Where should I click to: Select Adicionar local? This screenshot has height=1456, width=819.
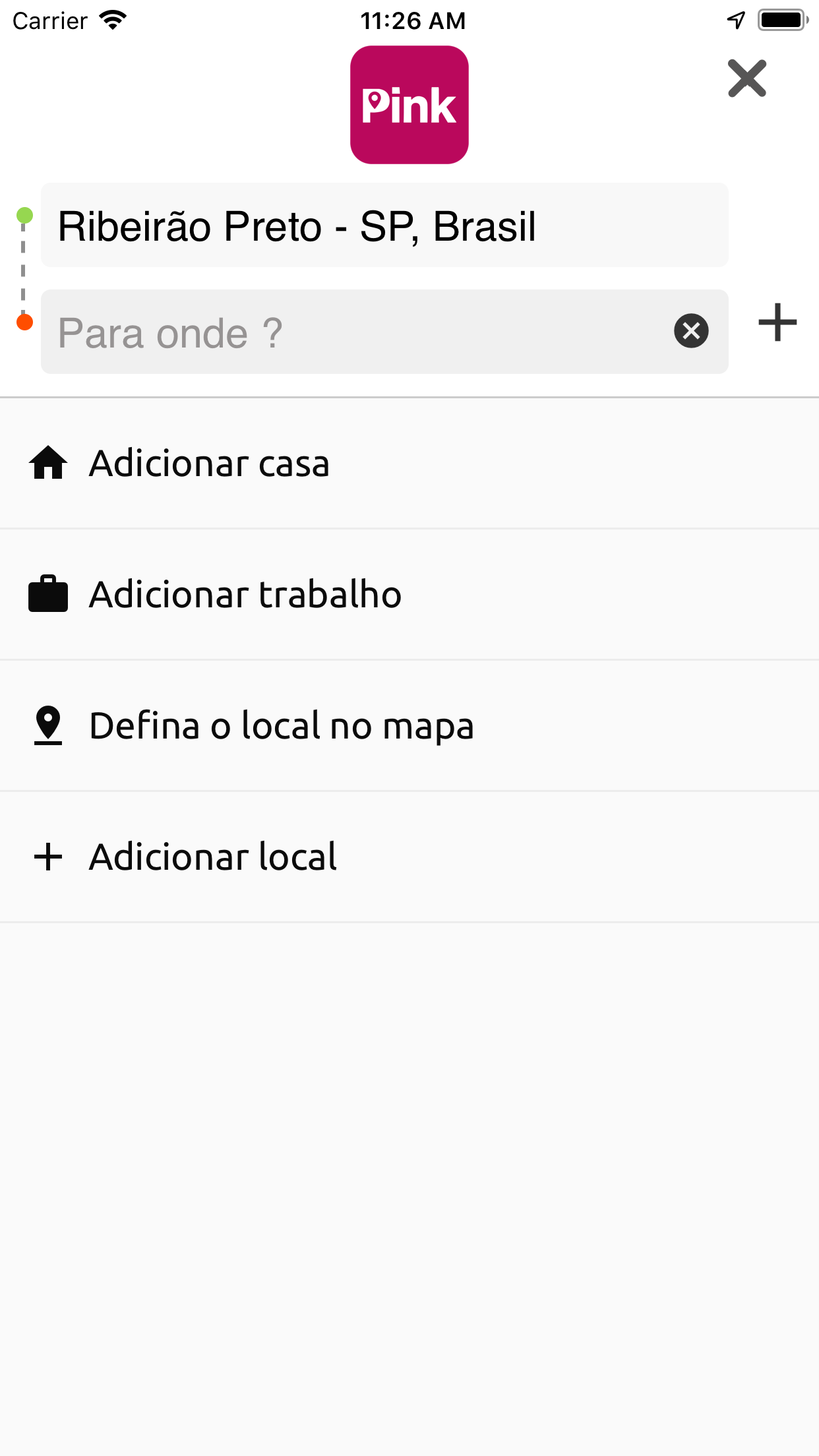click(409, 857)
